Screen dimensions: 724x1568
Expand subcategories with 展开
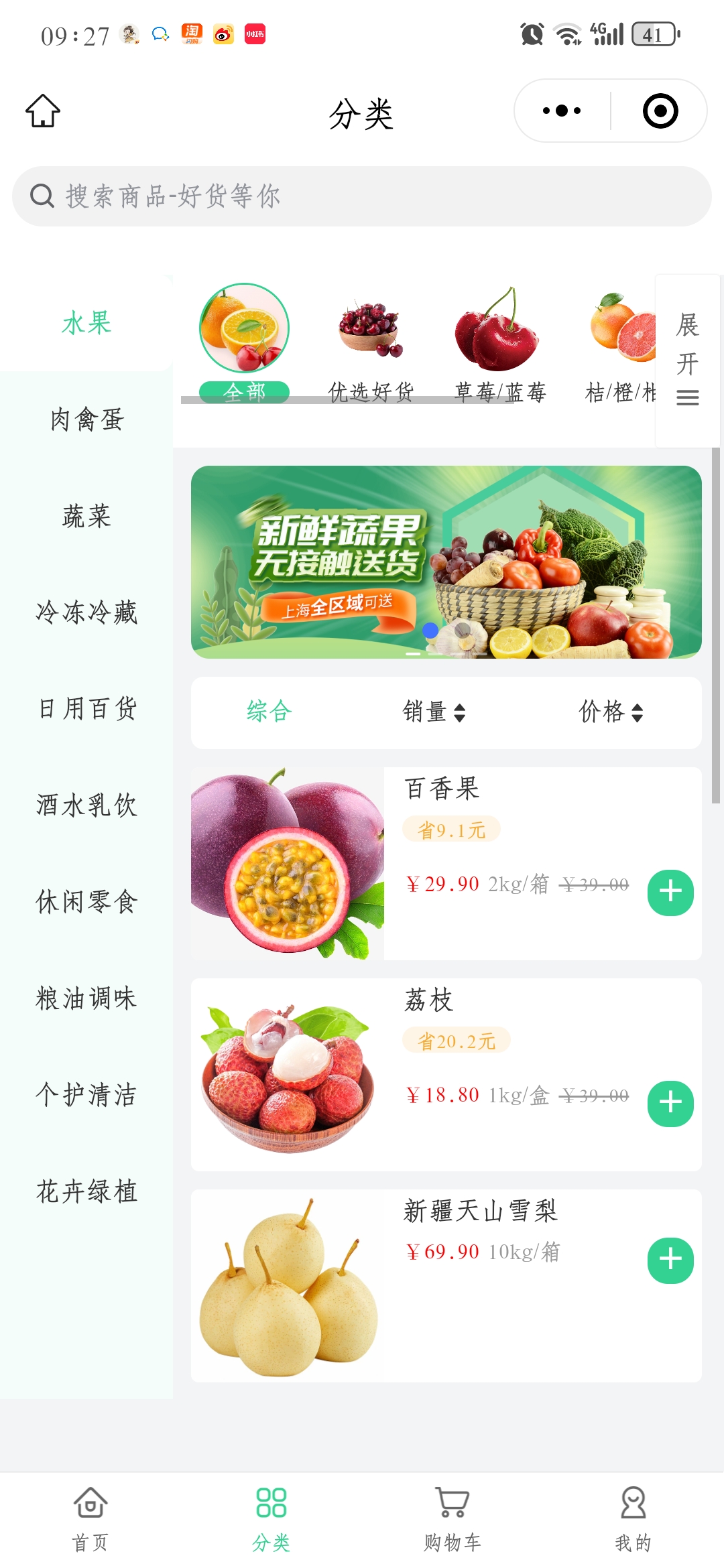pos(687,360)
